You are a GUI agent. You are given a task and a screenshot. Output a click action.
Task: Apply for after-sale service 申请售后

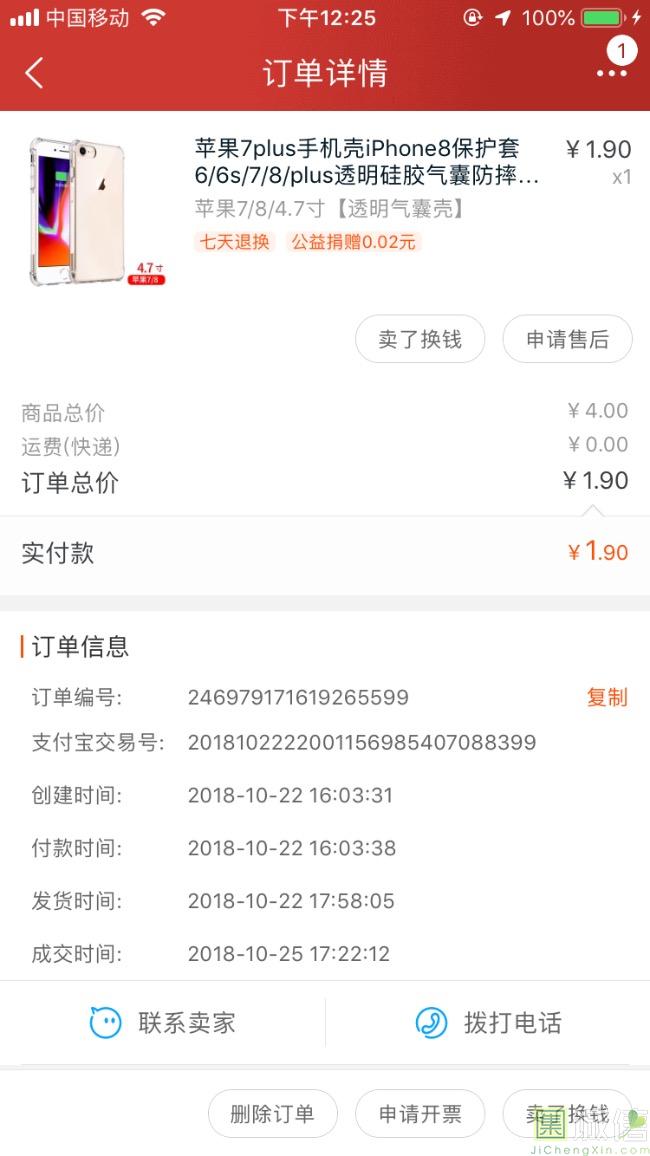click(x=567, y=339)
